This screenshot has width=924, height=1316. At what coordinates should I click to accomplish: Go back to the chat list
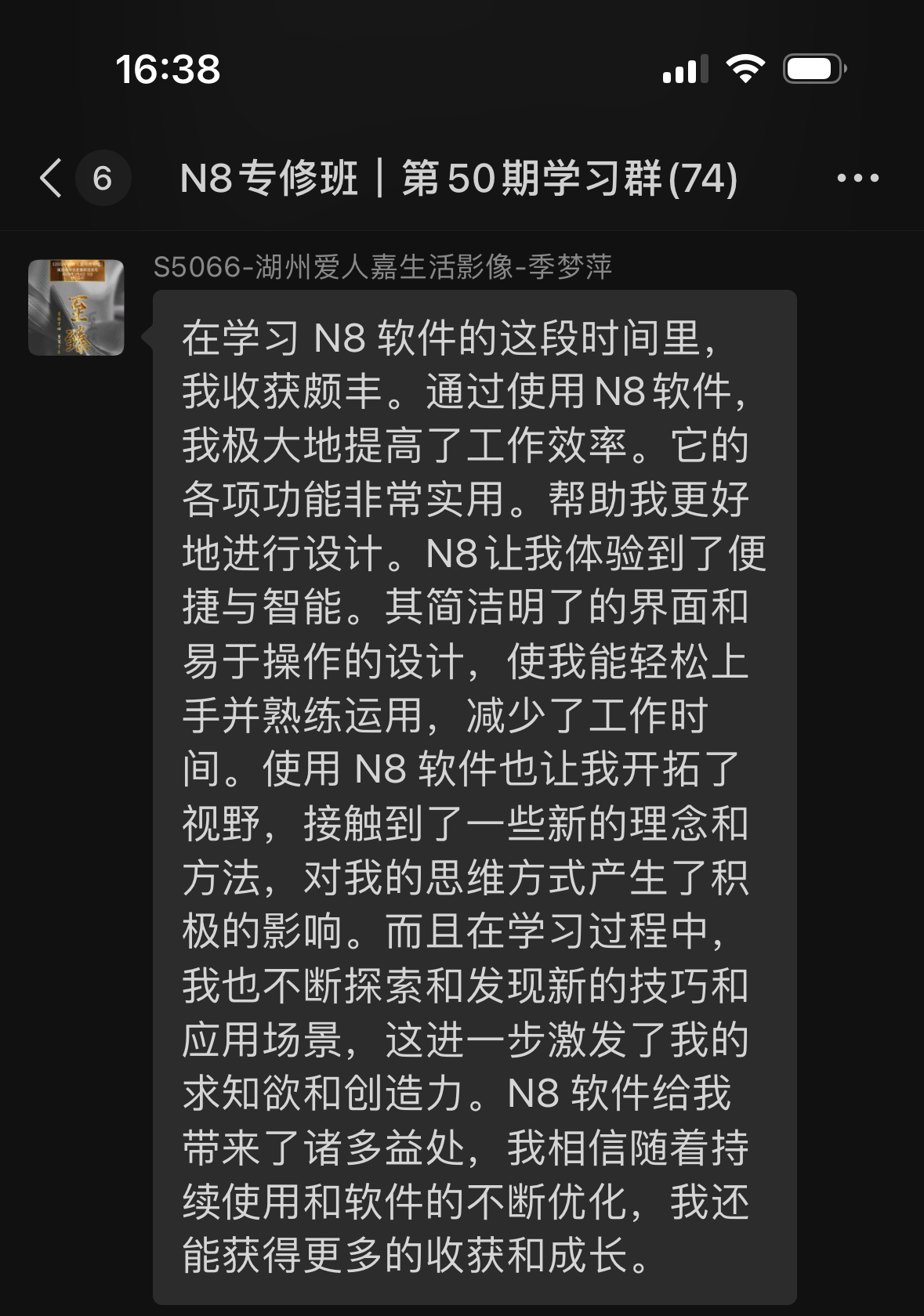pyautogui.click(x=52, y=178)
